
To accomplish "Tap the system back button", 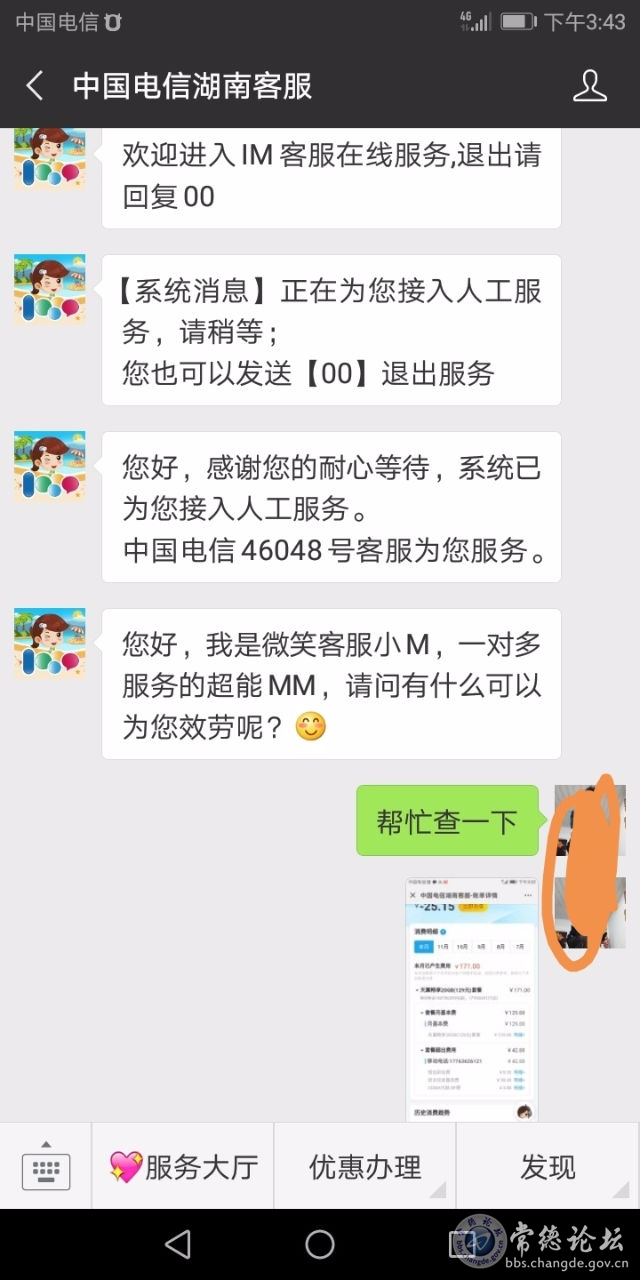I will click(178, 1244).
